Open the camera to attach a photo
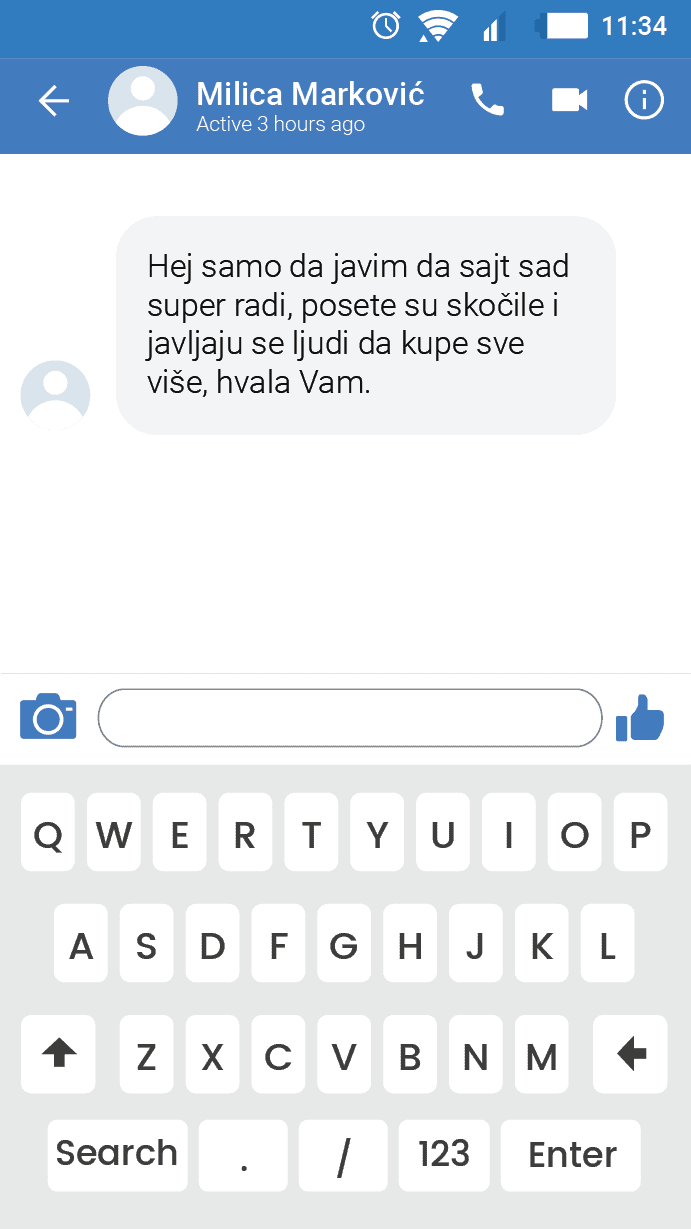Viewport: 691px width, 1229px height. (48, 716)
